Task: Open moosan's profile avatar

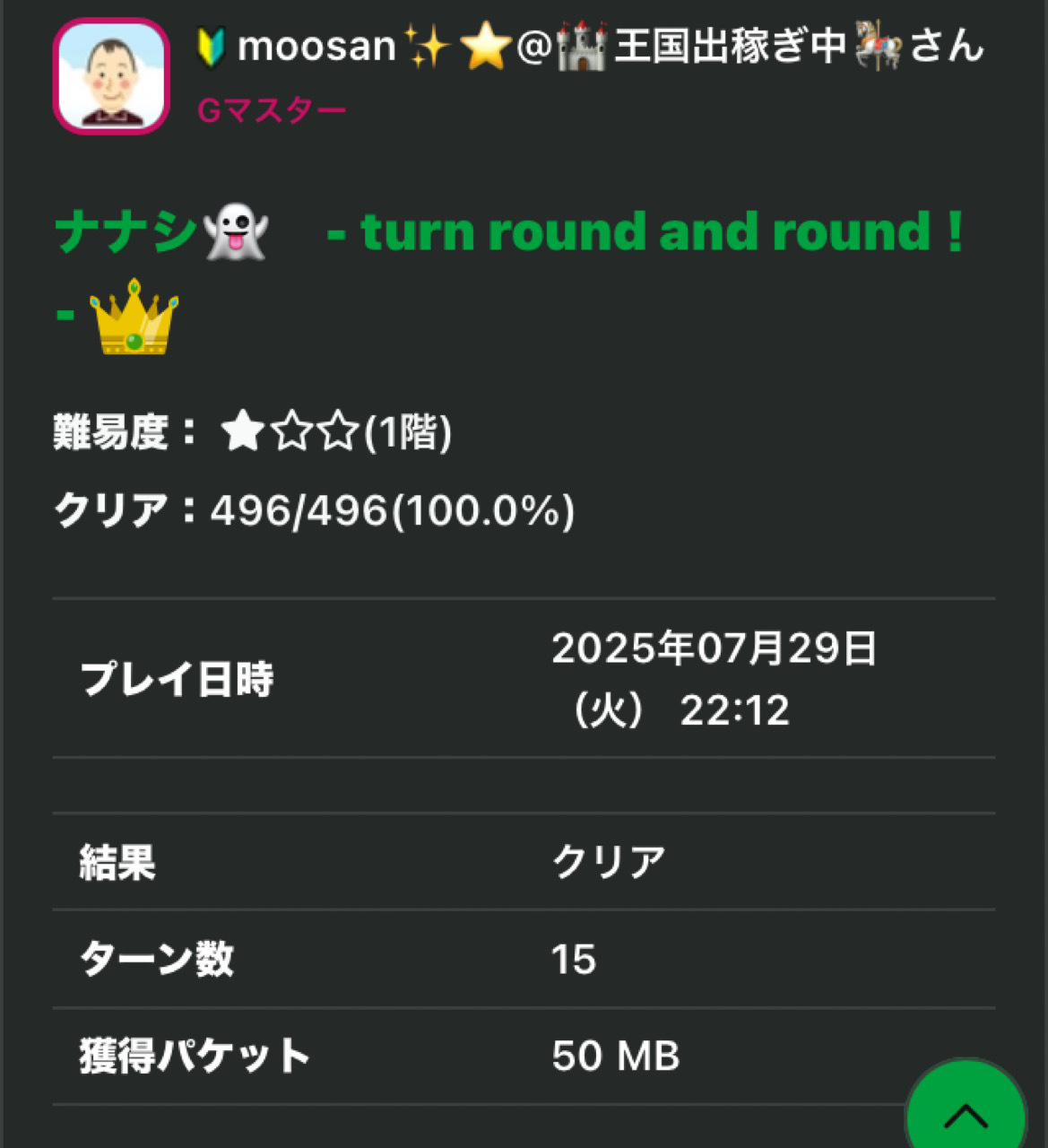Action: (x=111, y=76)
